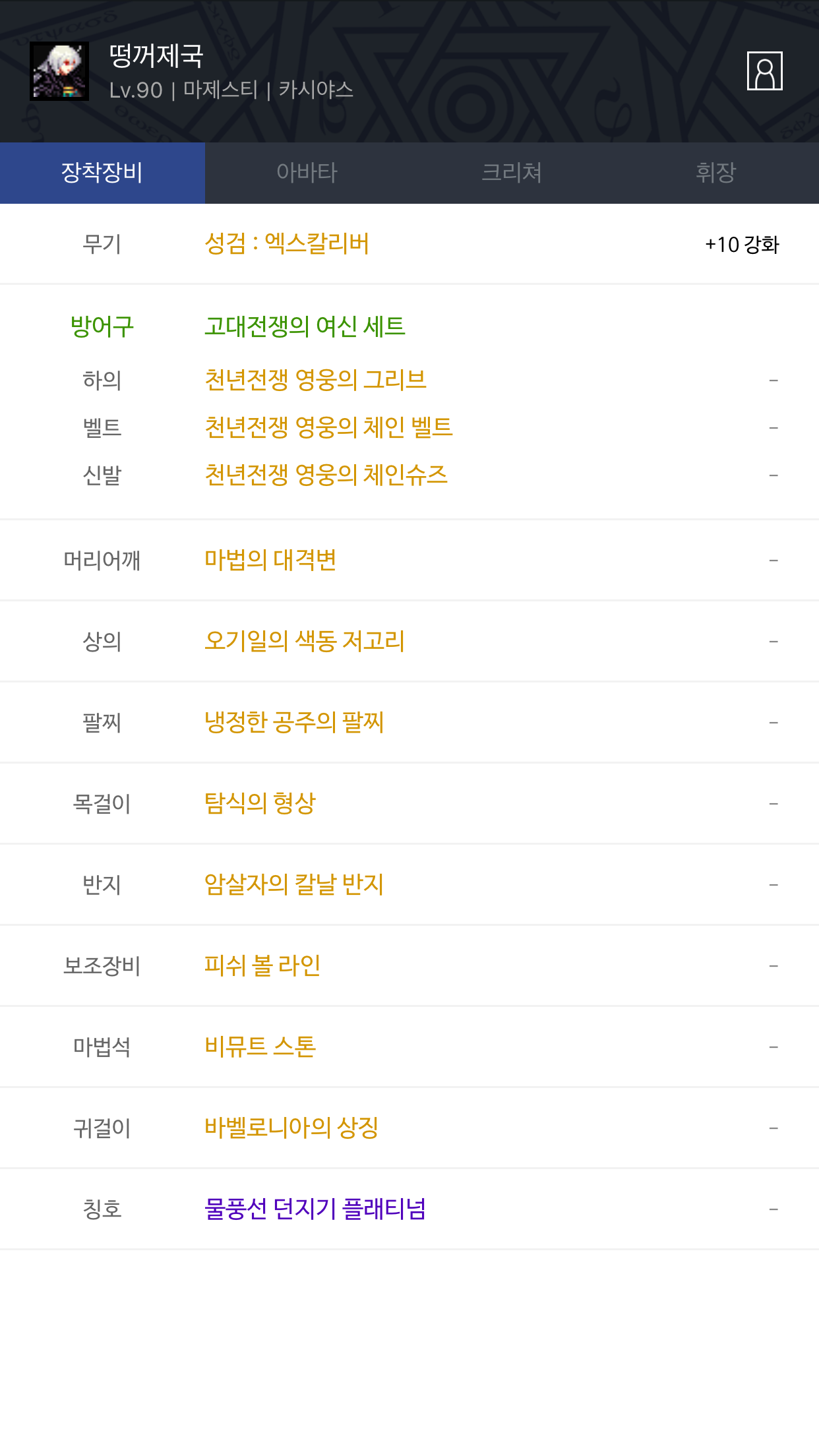The image size is (819, 1456).
Task: Open 암살자의 칼날 반지 ring
Action: (x=294, y=884)
